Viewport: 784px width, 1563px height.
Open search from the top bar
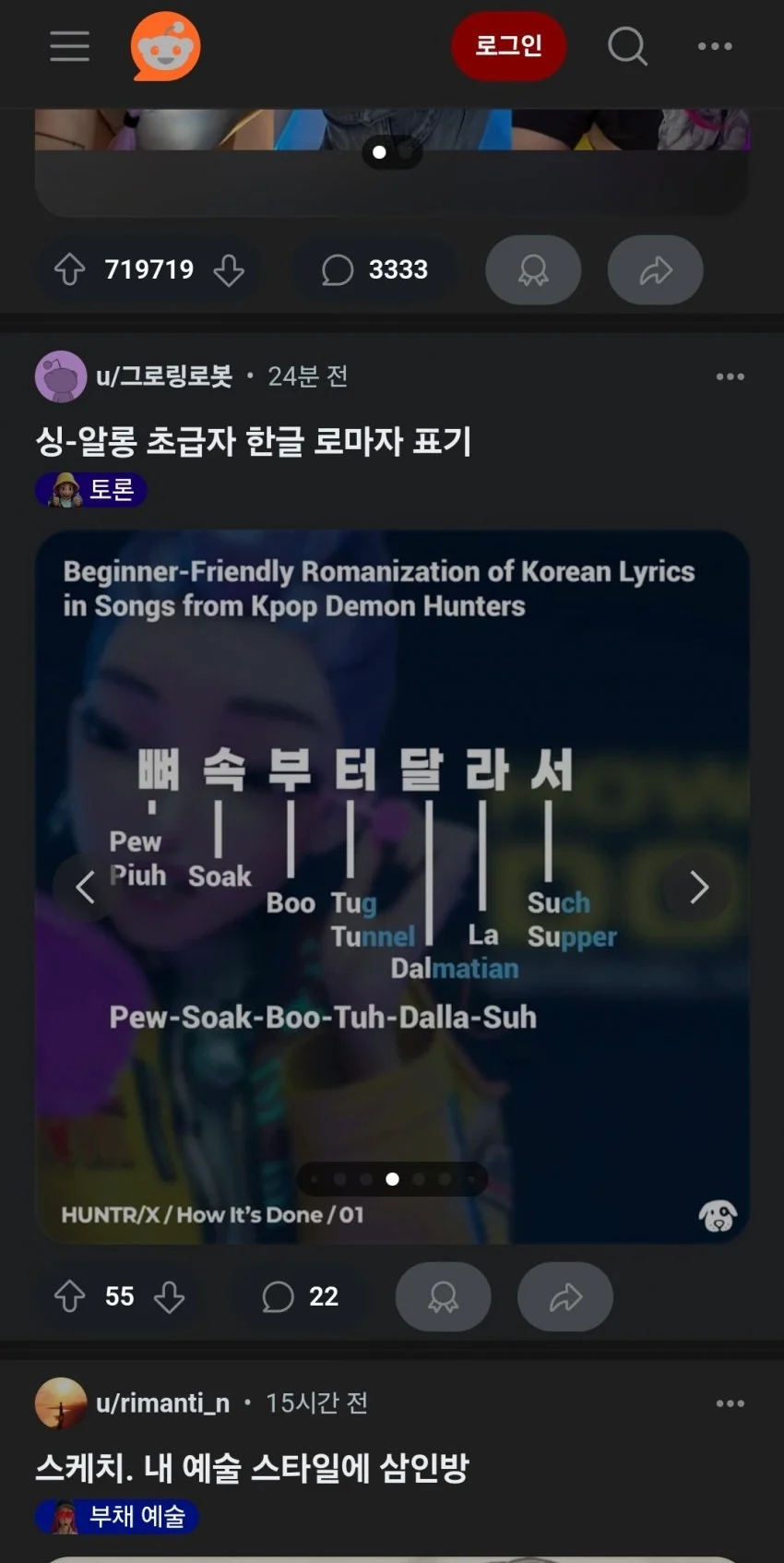[x=627, y=46]
